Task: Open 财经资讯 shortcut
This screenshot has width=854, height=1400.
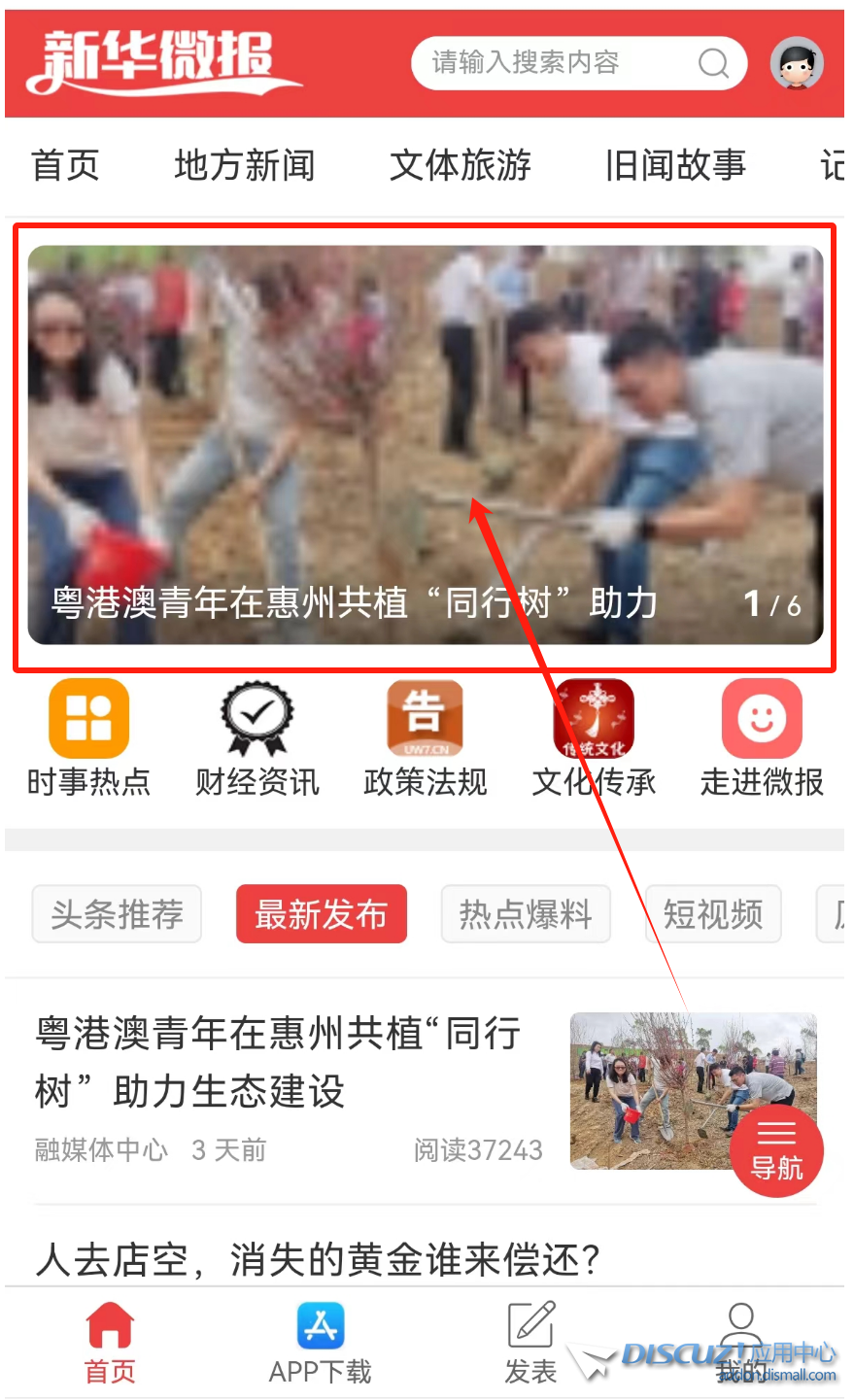Action: [x=256, y=738]
